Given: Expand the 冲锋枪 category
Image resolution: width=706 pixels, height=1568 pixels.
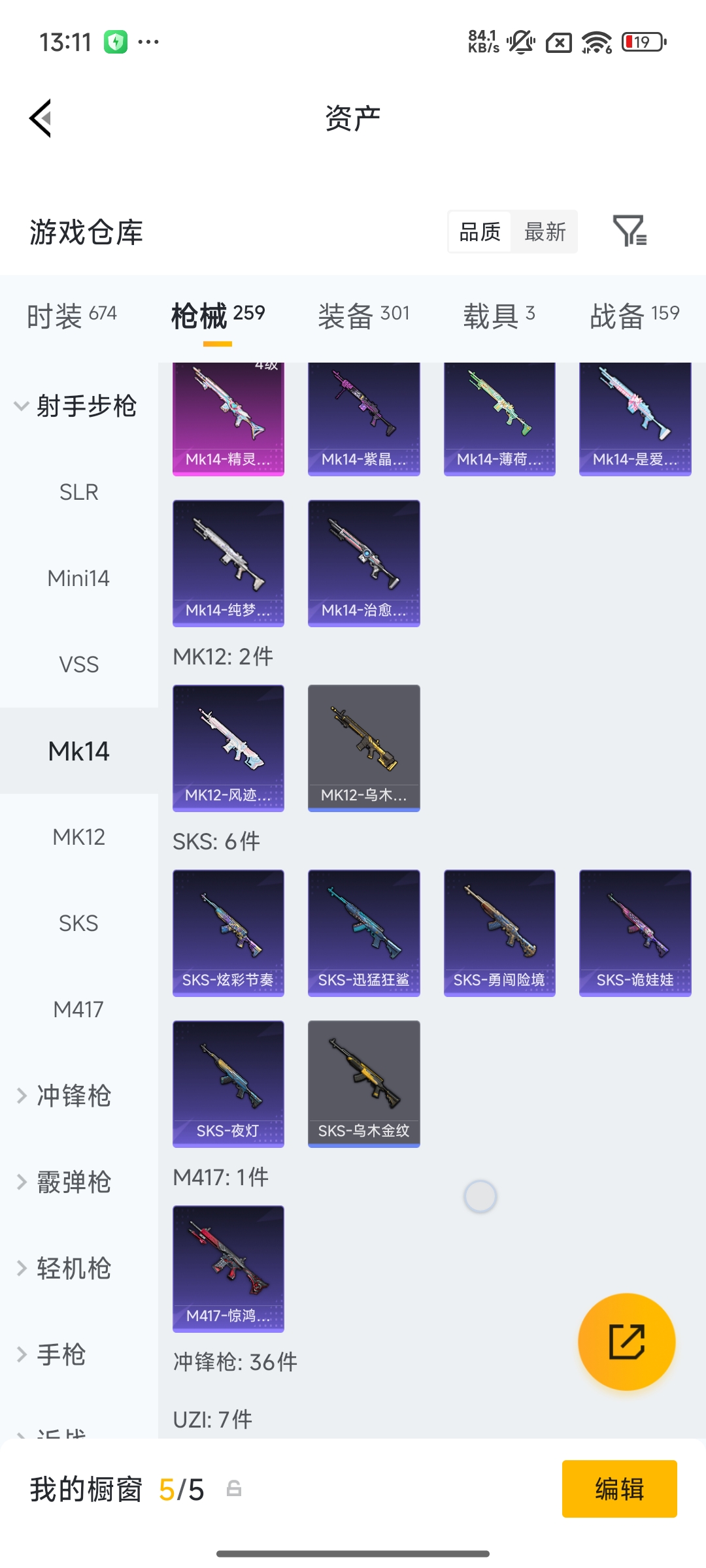Looking at the screenshot, I should (73, 1096).
